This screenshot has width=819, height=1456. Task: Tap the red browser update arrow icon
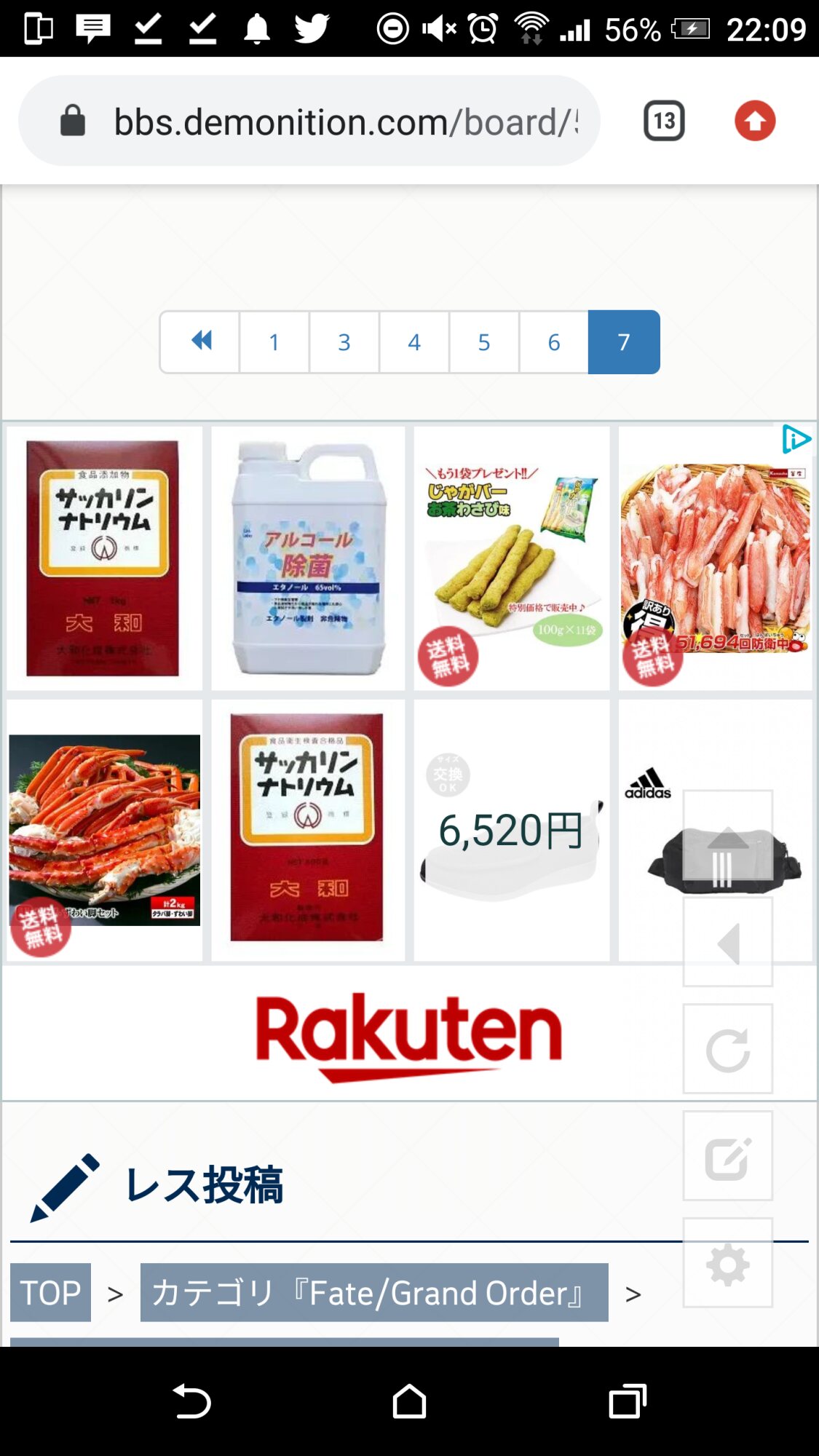pyautogui.click(x=755, y=121)
